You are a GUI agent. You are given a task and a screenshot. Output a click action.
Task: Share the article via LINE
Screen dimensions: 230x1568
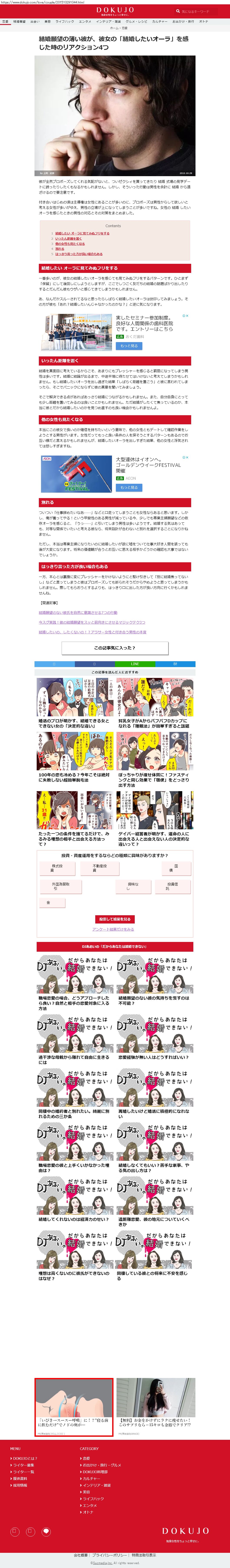click(x=135, y=664)
